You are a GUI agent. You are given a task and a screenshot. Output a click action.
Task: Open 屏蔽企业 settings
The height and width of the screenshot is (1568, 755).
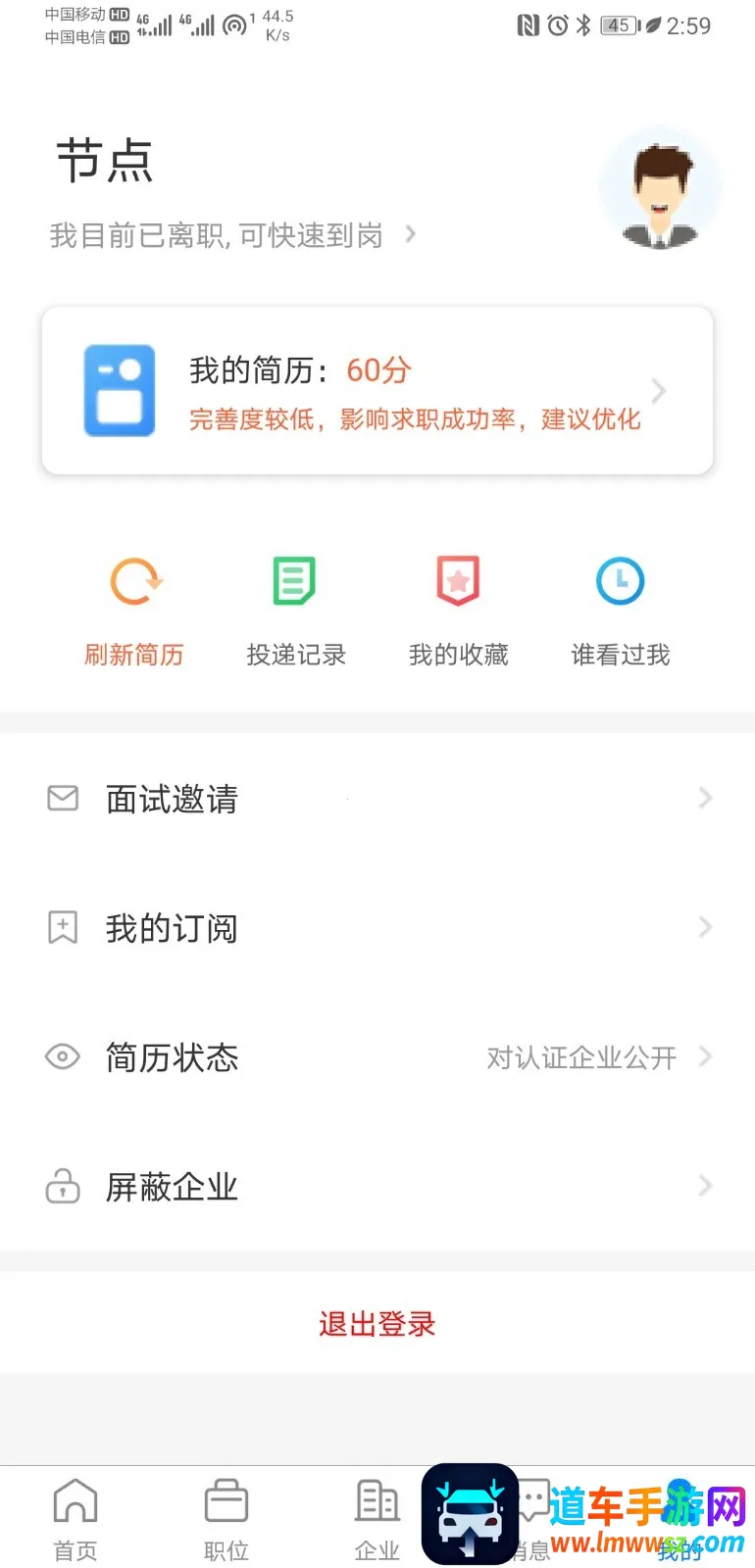(377, 1187)
